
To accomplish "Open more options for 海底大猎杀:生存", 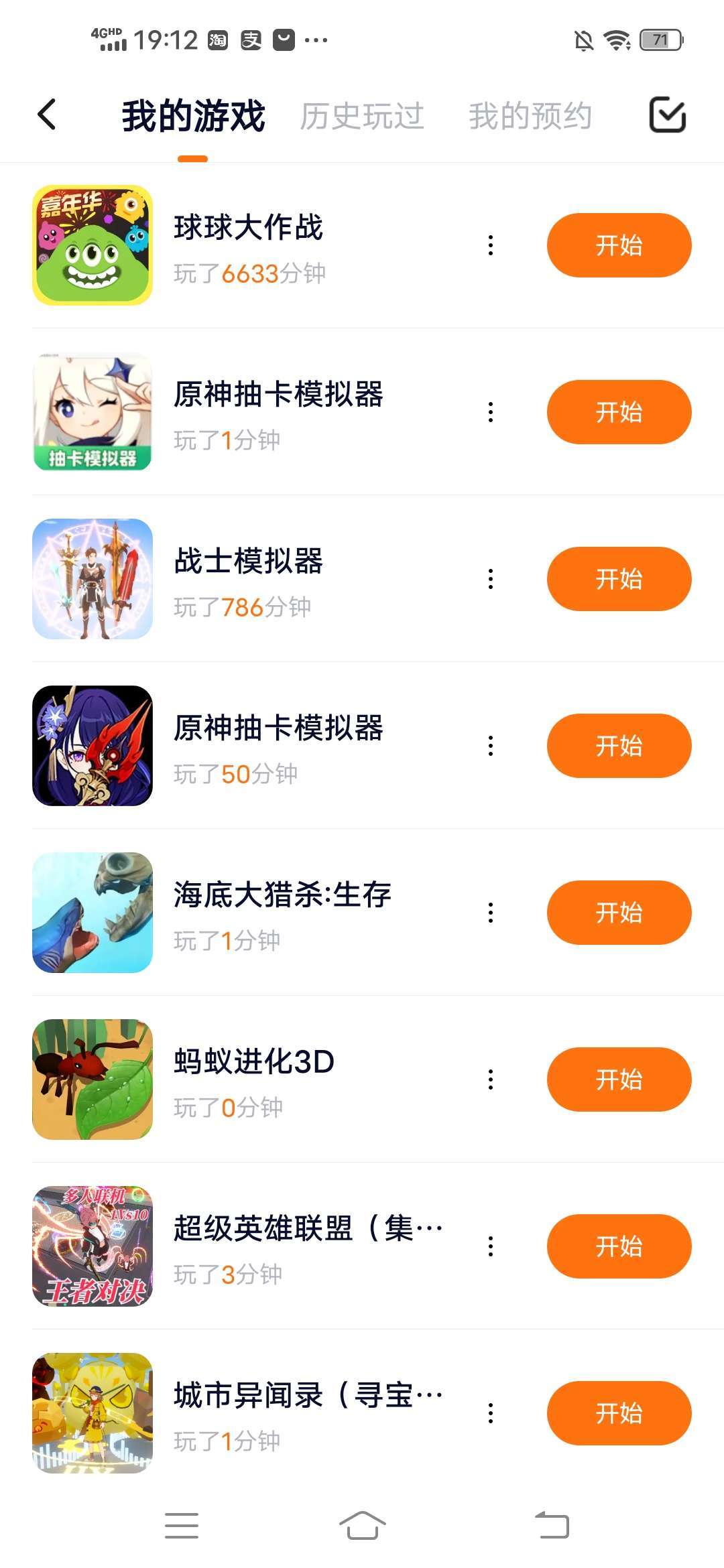I will (491, 913).
